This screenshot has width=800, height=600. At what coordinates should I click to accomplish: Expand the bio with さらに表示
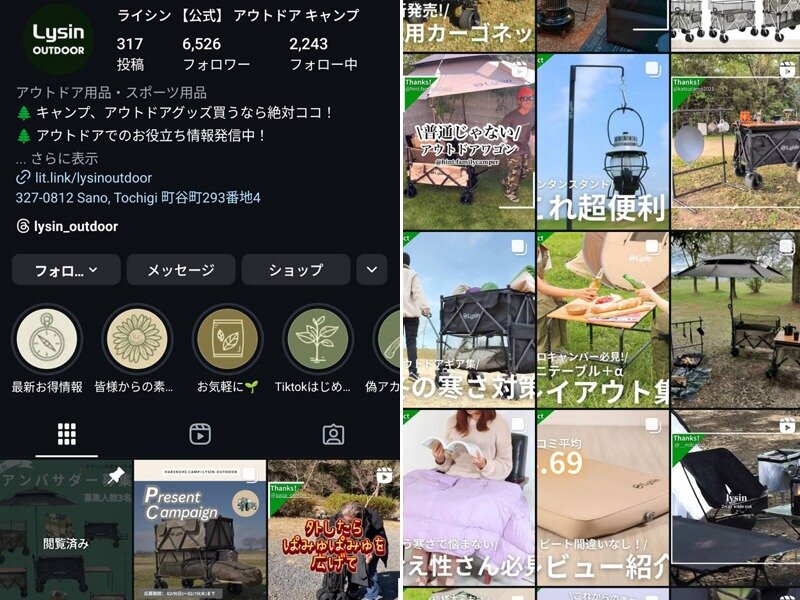(57, 158)
